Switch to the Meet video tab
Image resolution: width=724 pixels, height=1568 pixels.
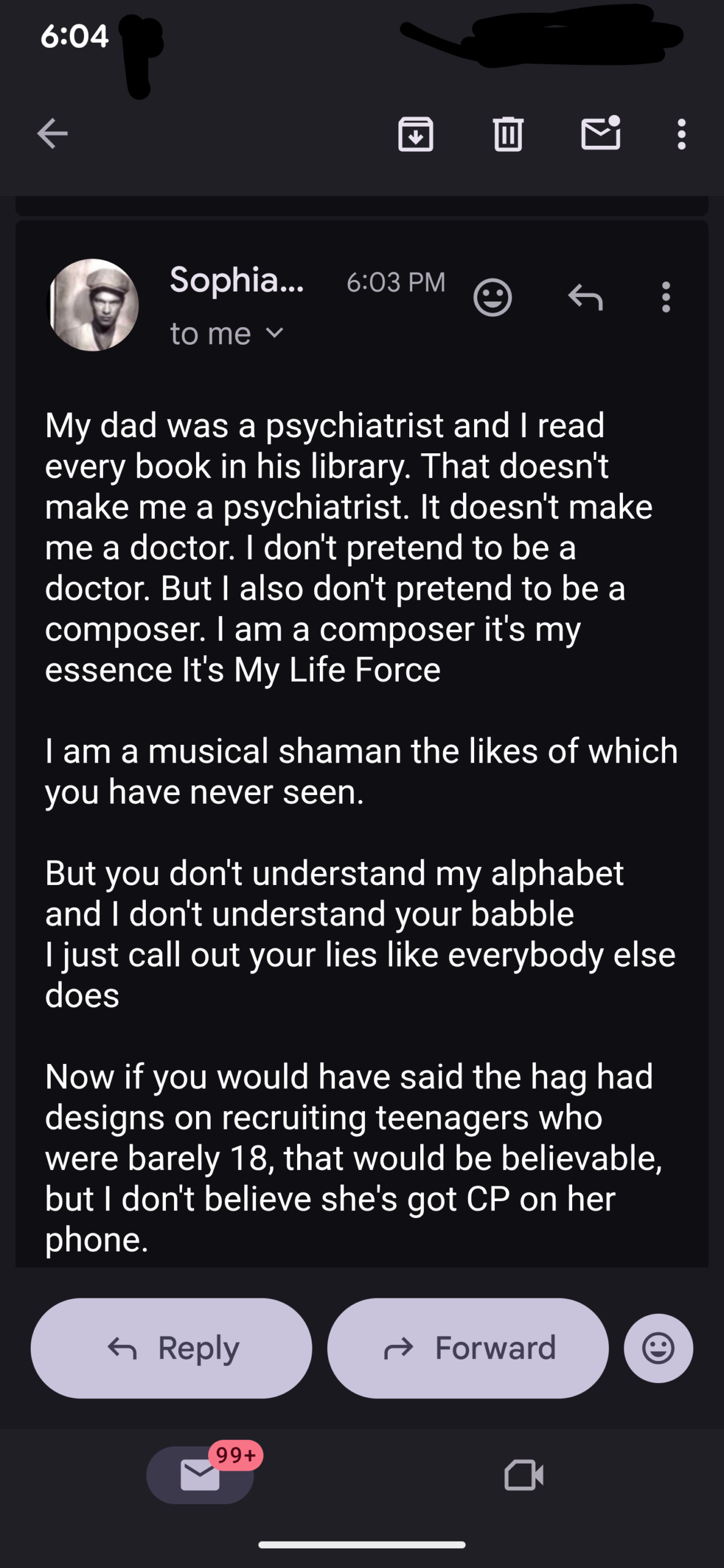(x=524, y=1475)
